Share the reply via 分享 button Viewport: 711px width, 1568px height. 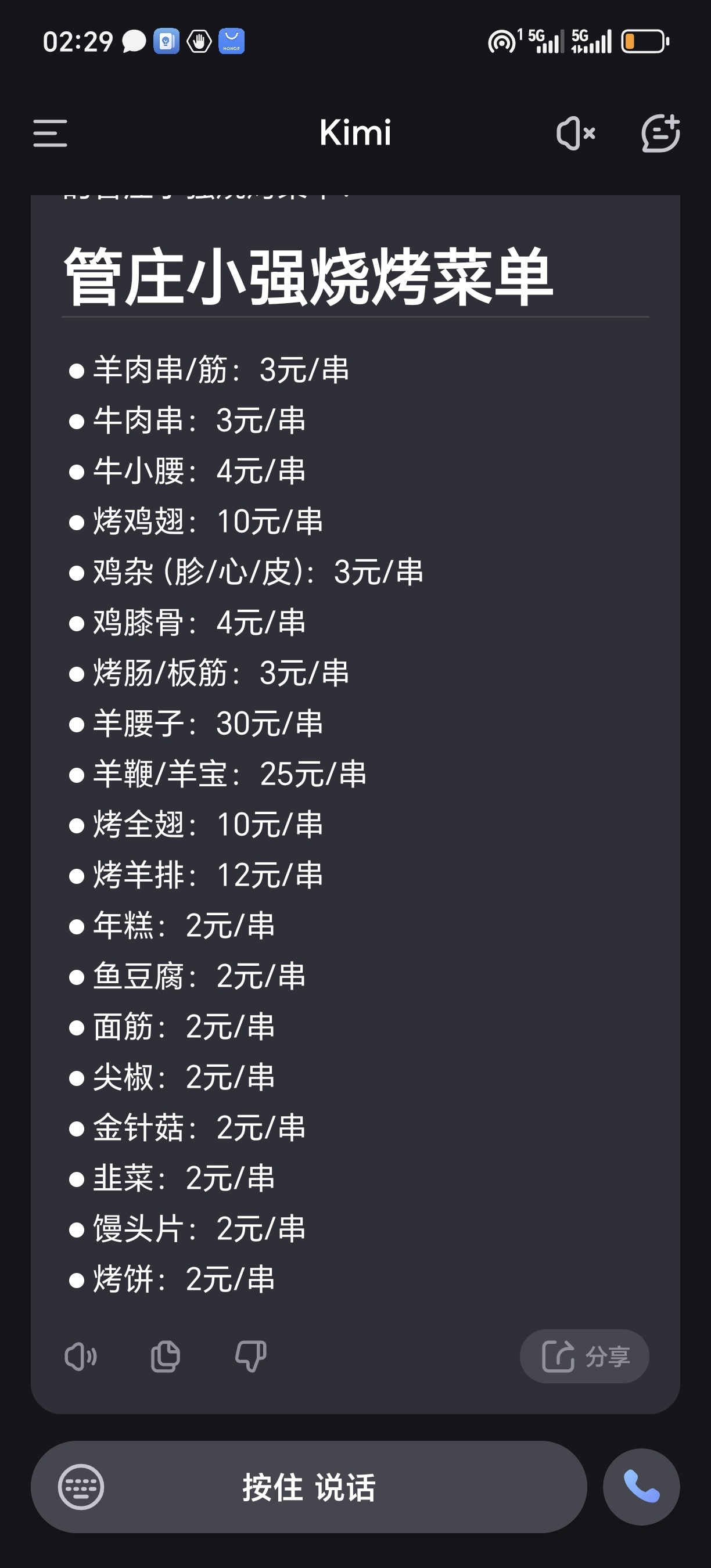(584, 1356)
